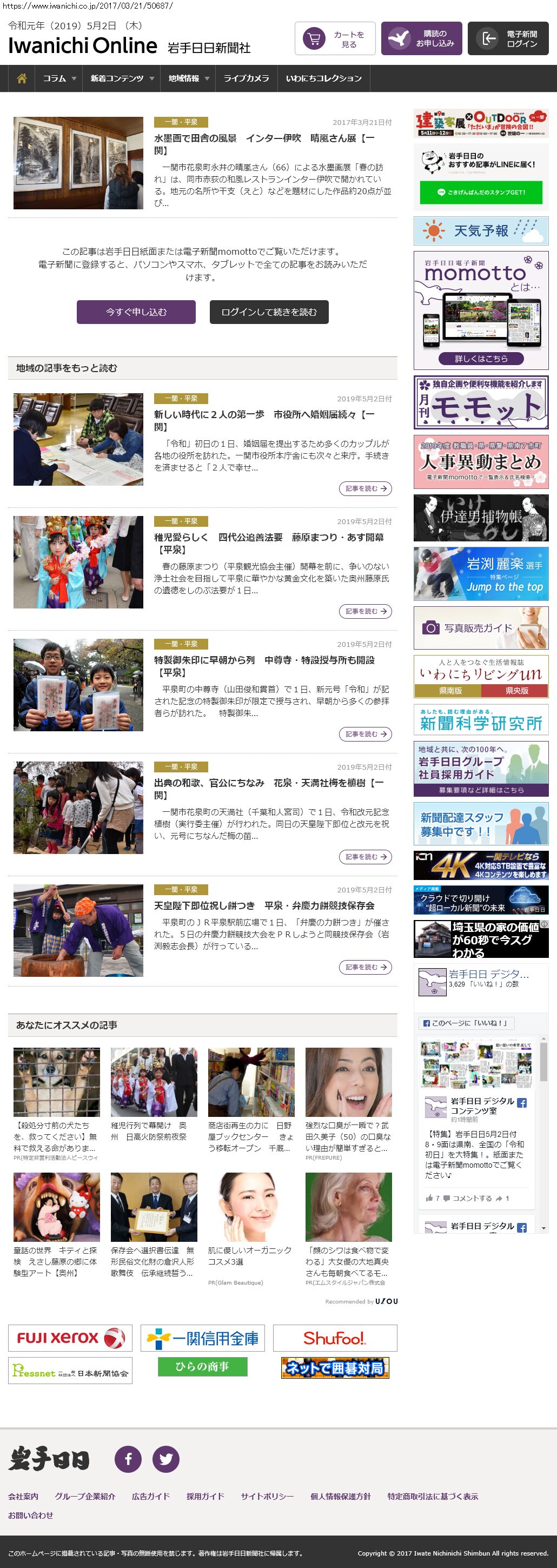The image size is (557, 1568).
Task: Open the 天気予報 weather banner
Action: 480,231
